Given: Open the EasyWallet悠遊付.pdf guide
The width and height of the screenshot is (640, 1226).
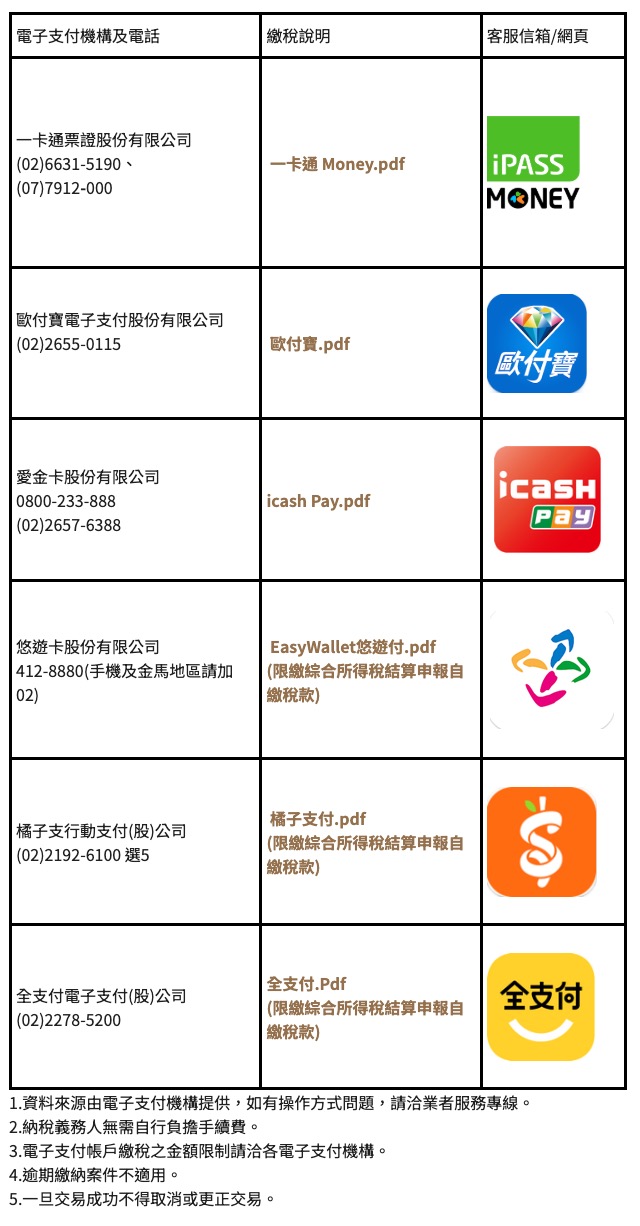Looking at the screenshot, I should click(353, 647).
